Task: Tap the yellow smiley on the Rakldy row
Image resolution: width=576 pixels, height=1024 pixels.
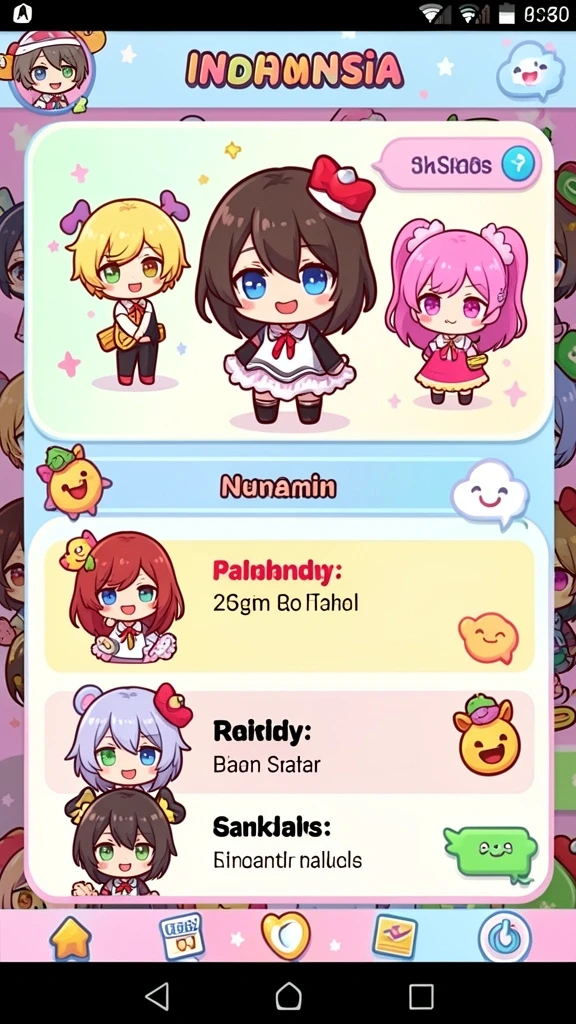Action: (489, 737)
